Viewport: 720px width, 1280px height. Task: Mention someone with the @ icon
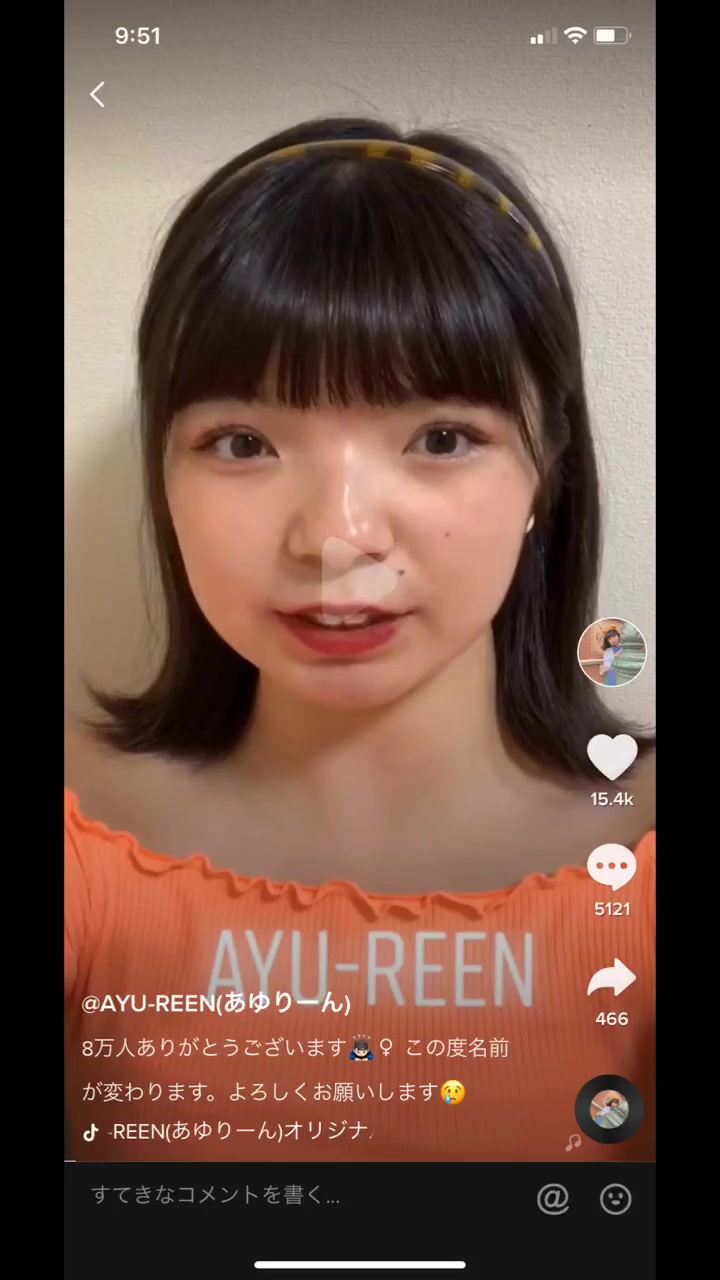[x=552, y=1198]
